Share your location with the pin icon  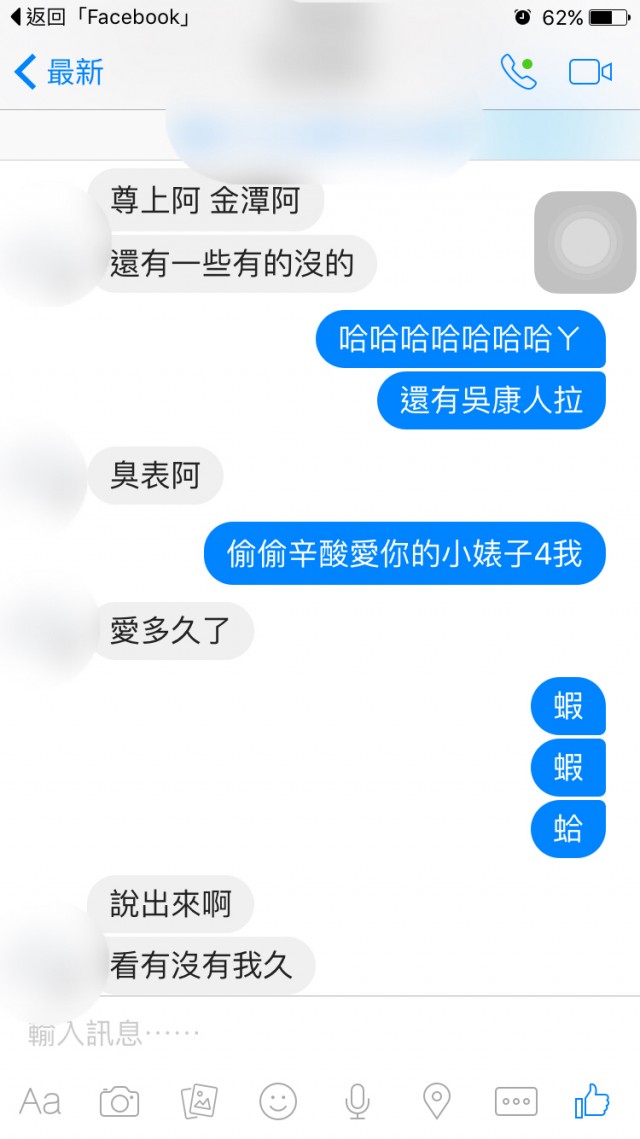tap(436, 1101)
